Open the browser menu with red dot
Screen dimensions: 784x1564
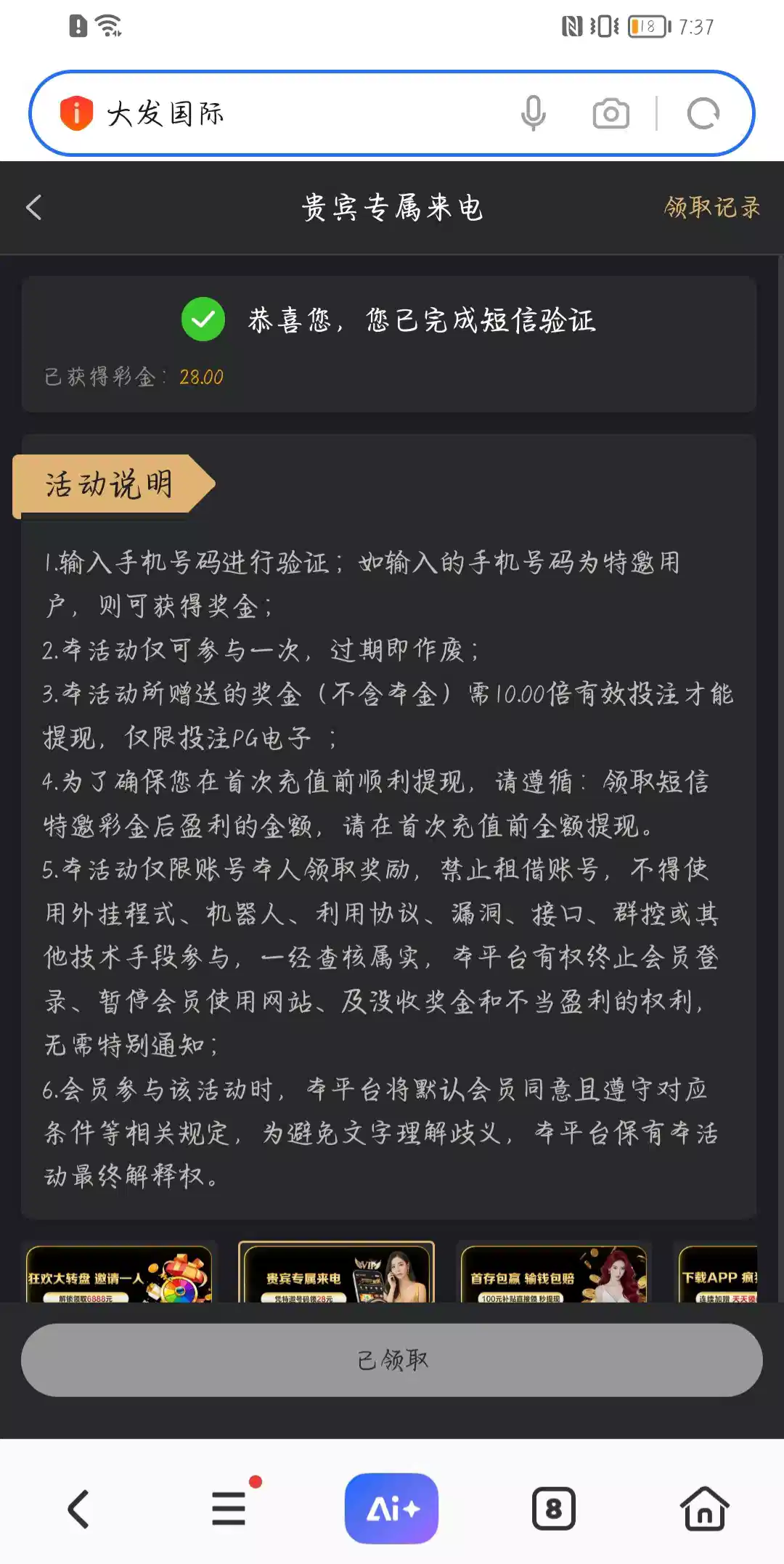tap(229, 1510)
